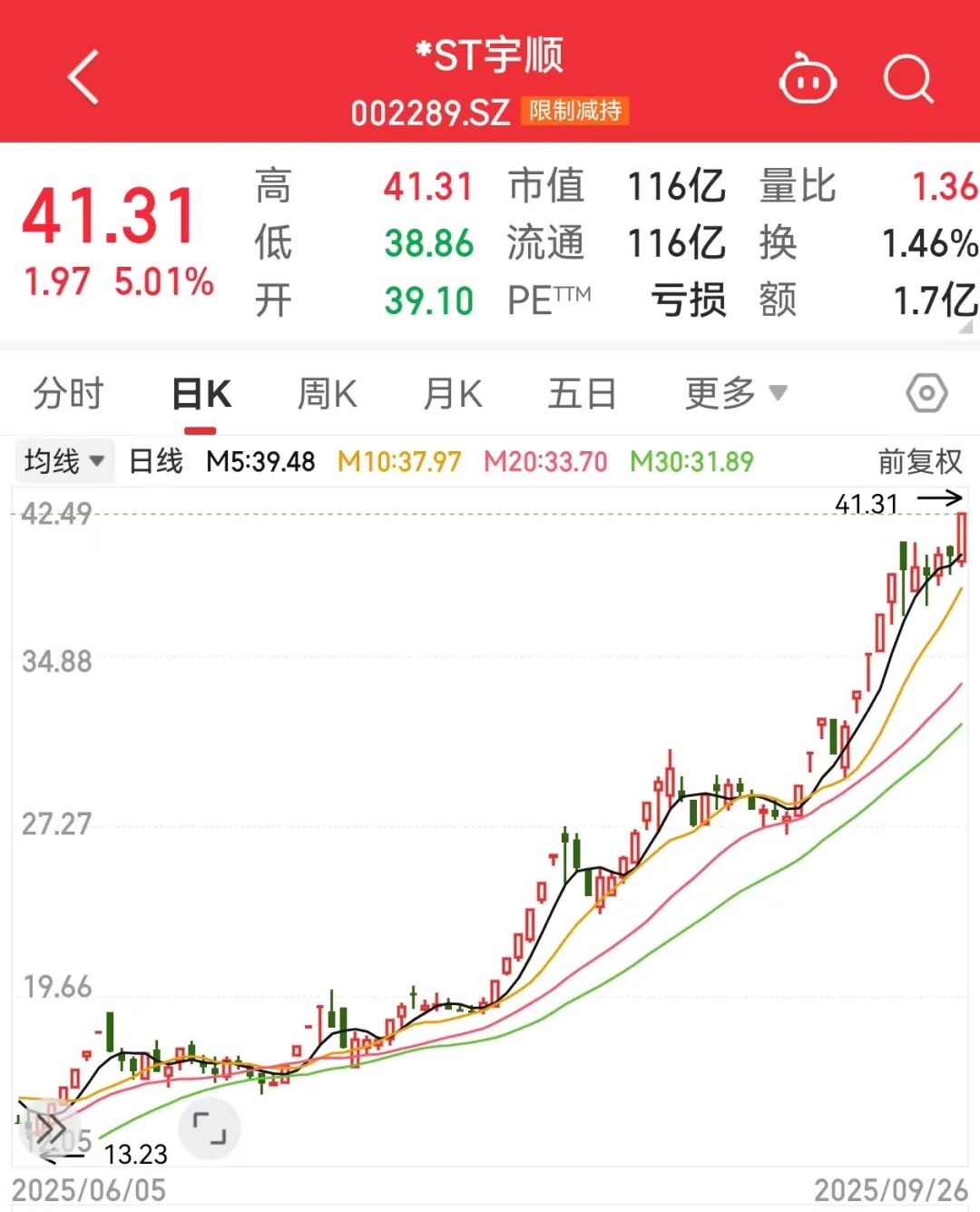
Task: Switch to the 月K chart tab
Action: [453, 395]
